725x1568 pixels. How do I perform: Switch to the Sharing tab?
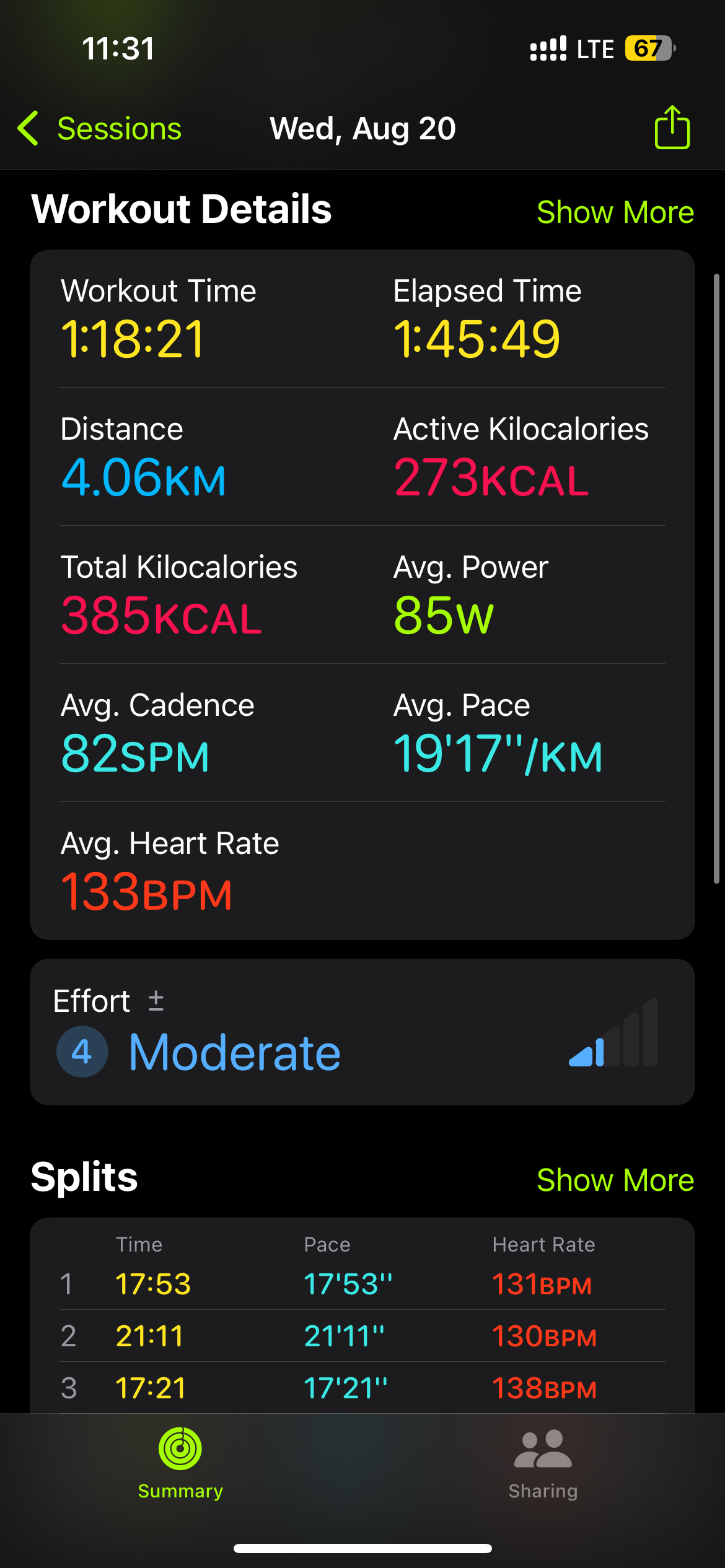click(543, 1465)
